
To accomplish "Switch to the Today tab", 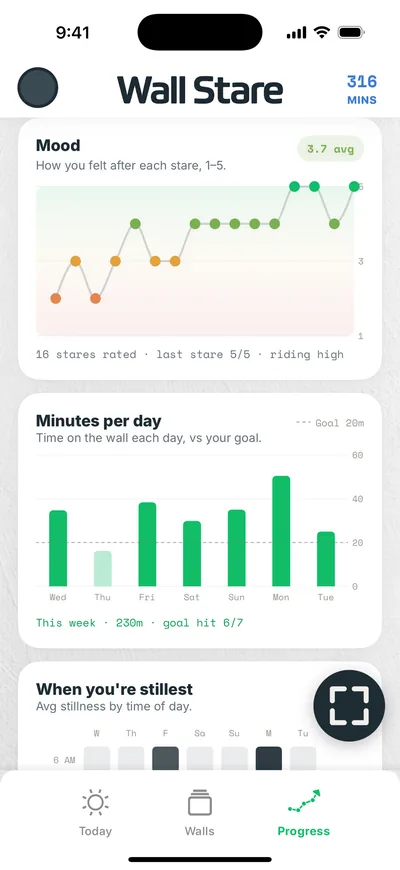I will click(95, 813).
